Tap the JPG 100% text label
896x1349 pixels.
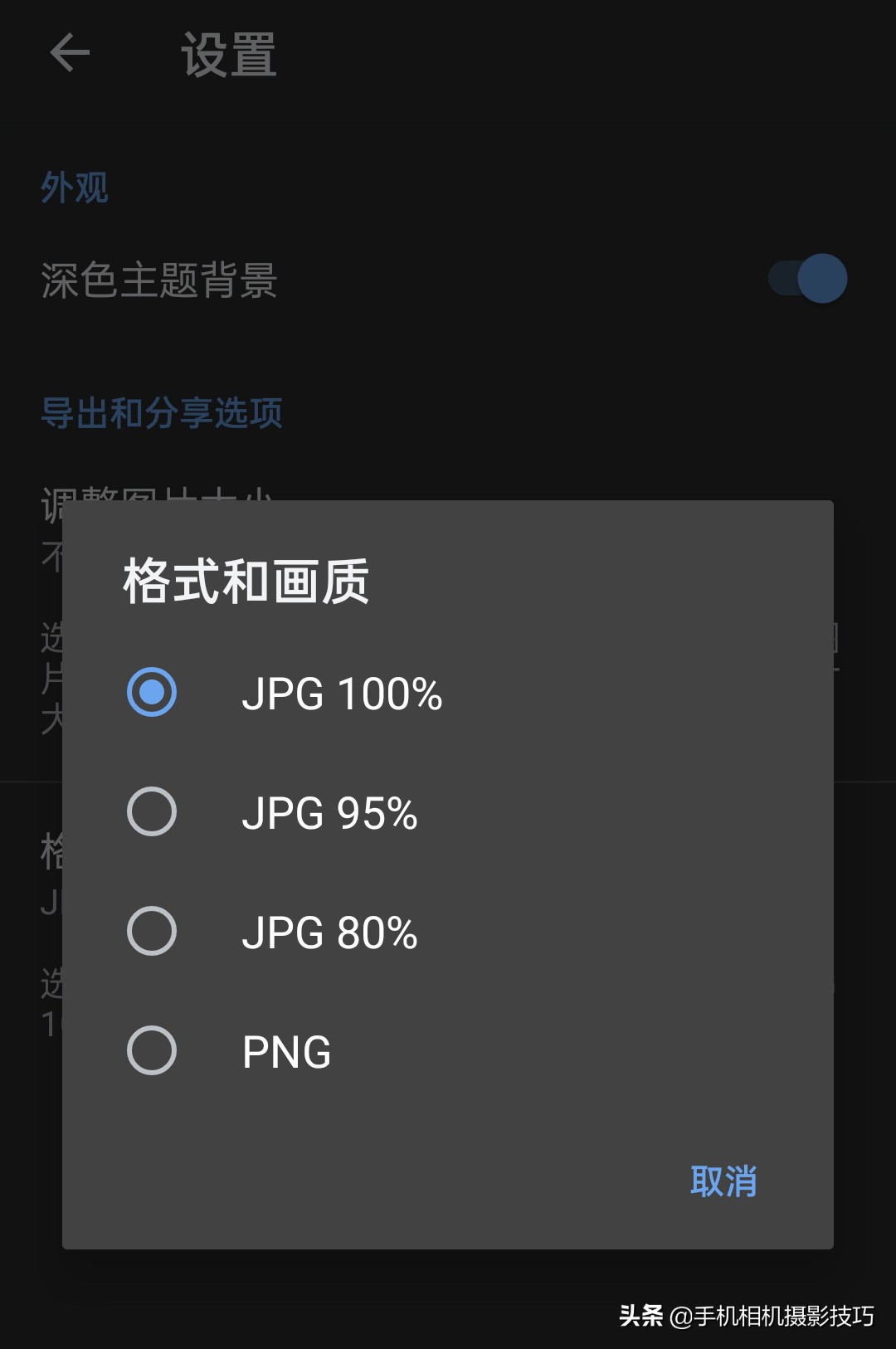pyautogui.click(x=343, y=695)
